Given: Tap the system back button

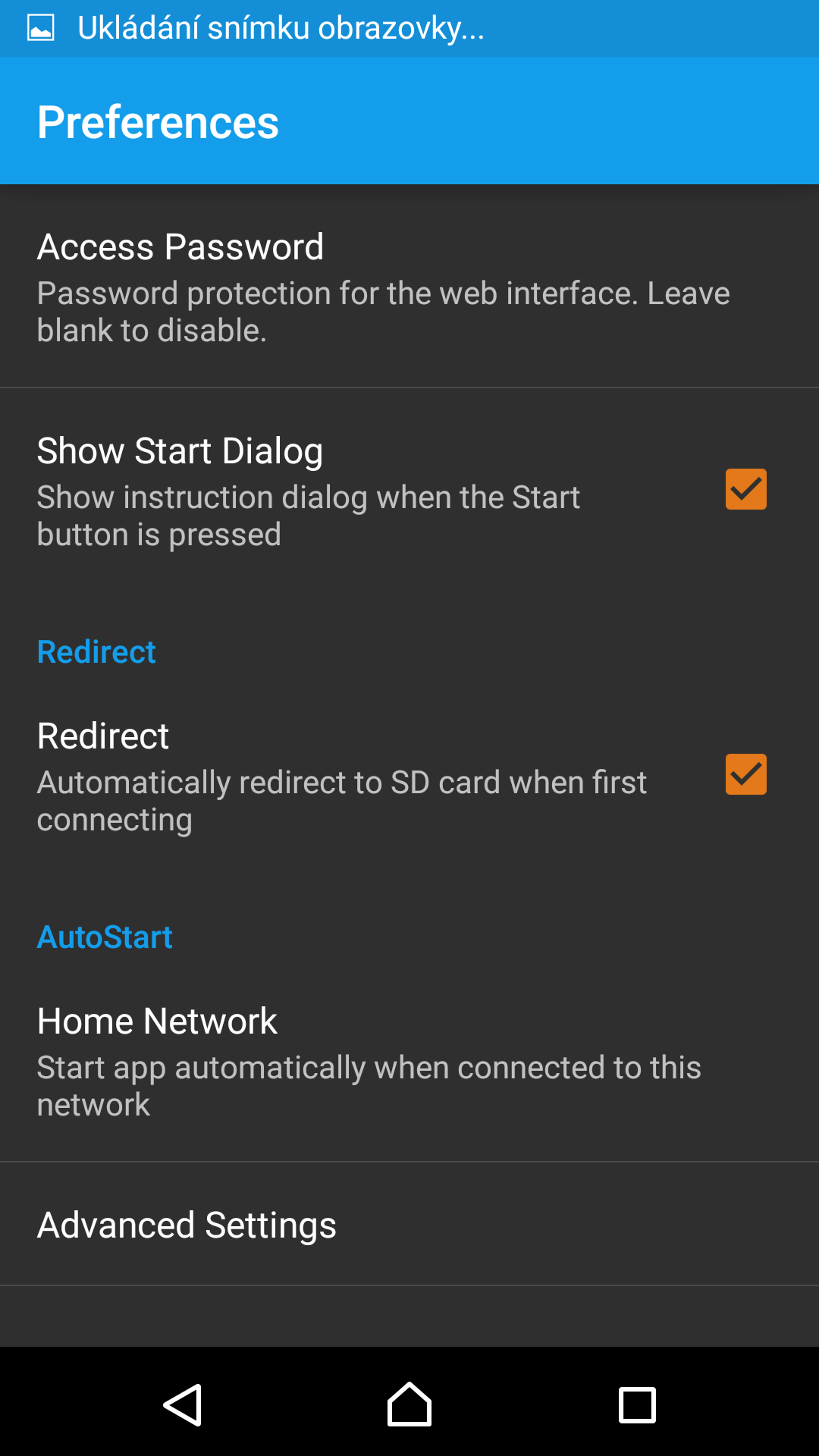Looking at the screenshot, I should click(183, 1404).
